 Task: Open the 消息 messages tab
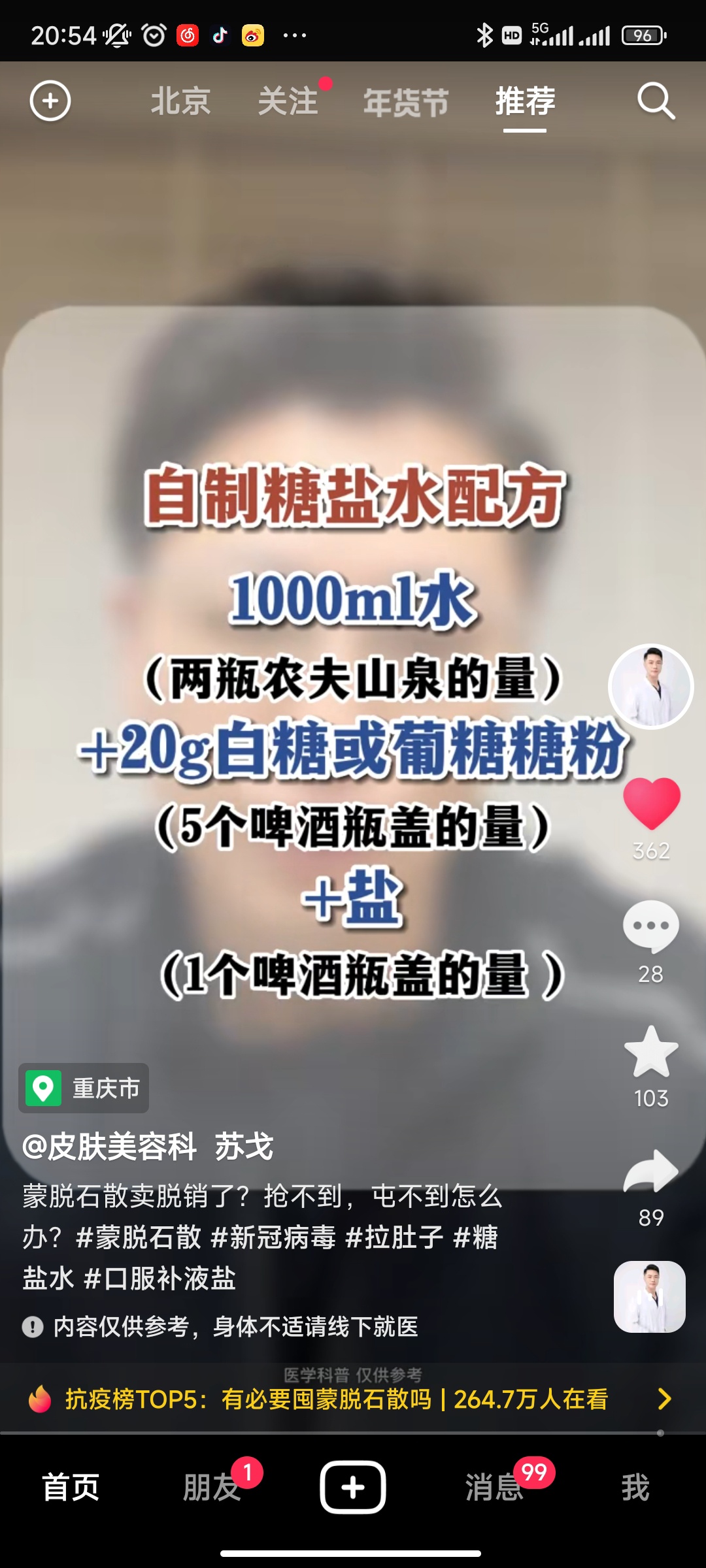coord(494,1488)
